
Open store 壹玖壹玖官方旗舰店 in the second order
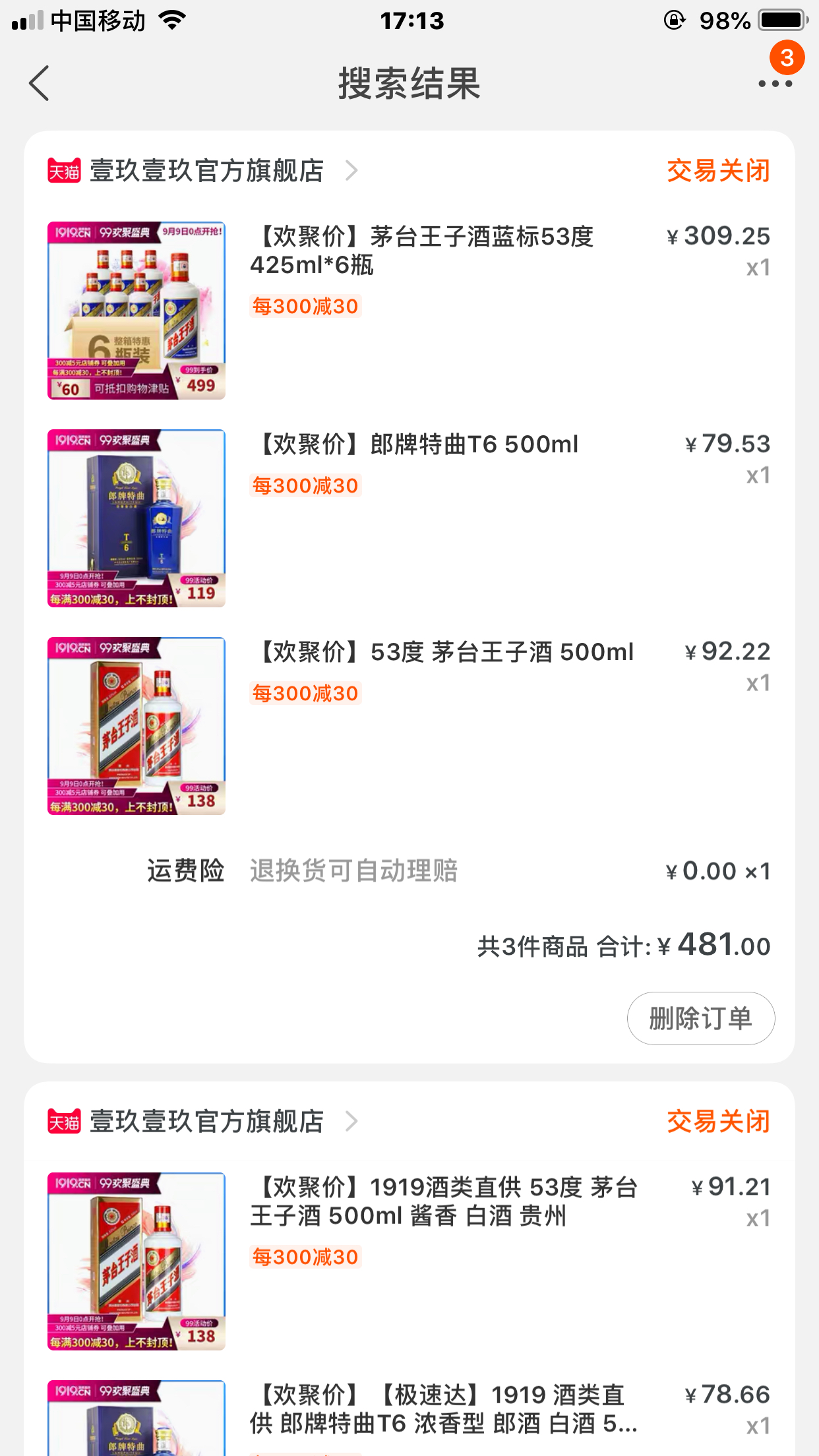point(206,1122)
